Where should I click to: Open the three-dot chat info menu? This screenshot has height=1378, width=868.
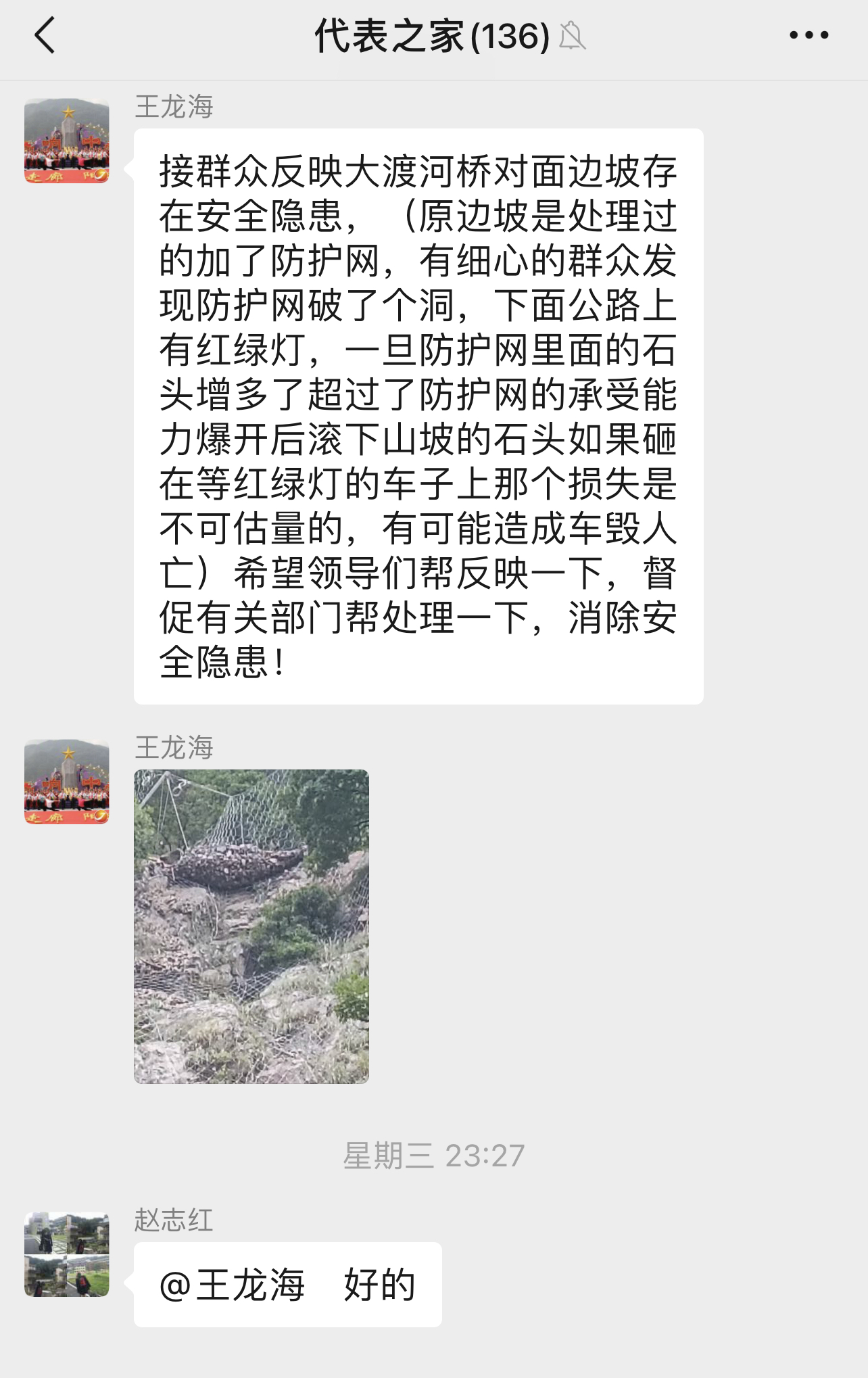click(x=809, y=36)
